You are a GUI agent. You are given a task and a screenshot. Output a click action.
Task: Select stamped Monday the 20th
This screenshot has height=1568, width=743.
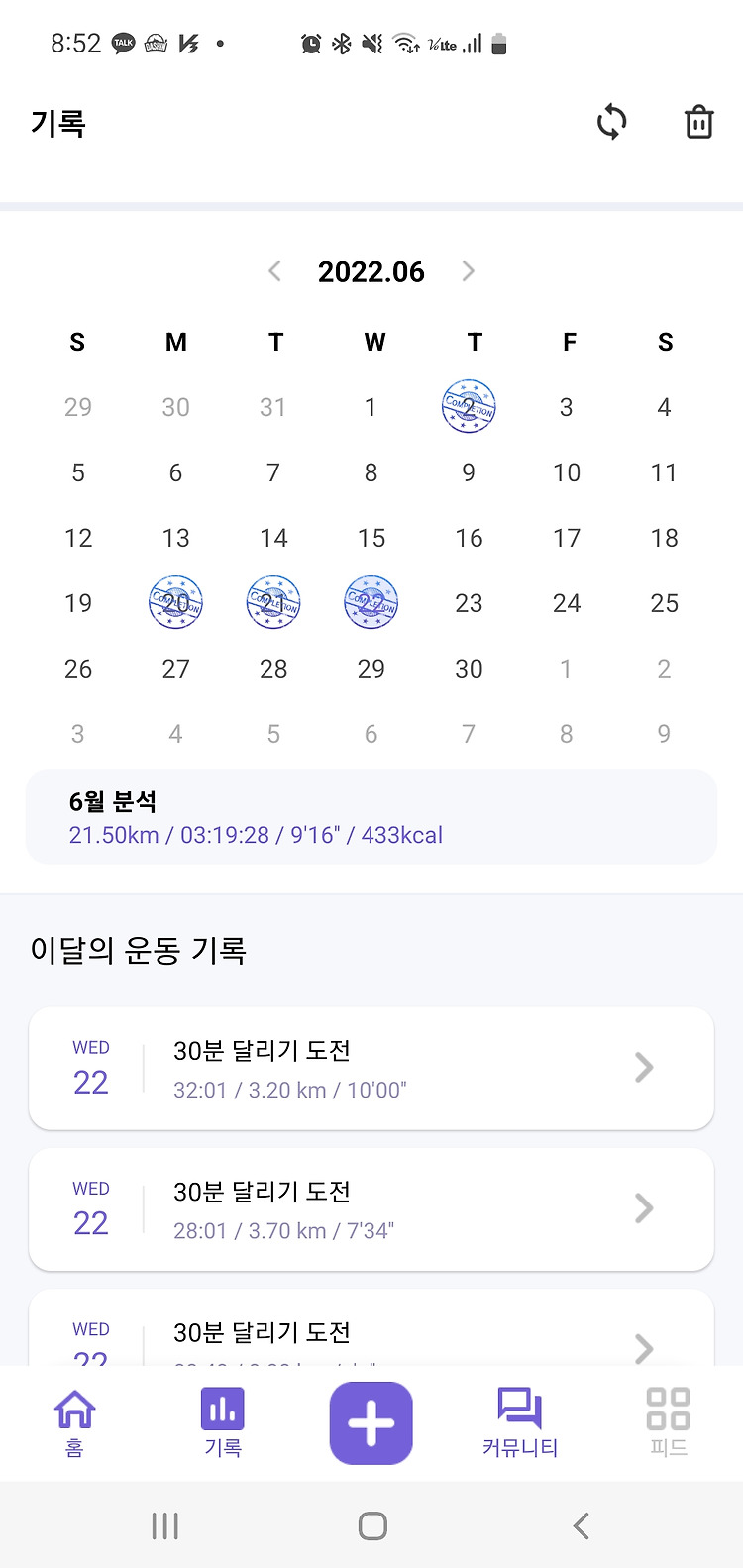(175, 602)
